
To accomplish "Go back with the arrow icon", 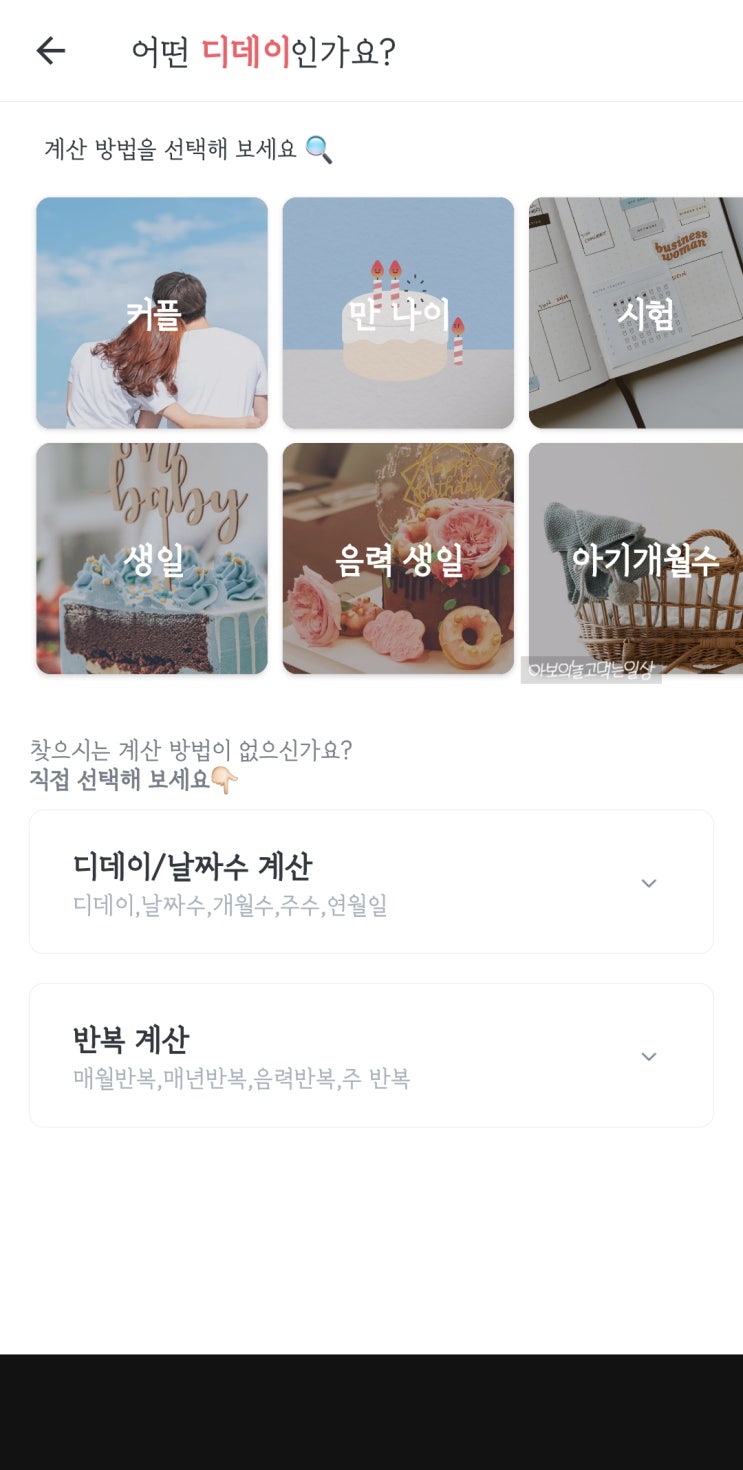I will 50,51.
